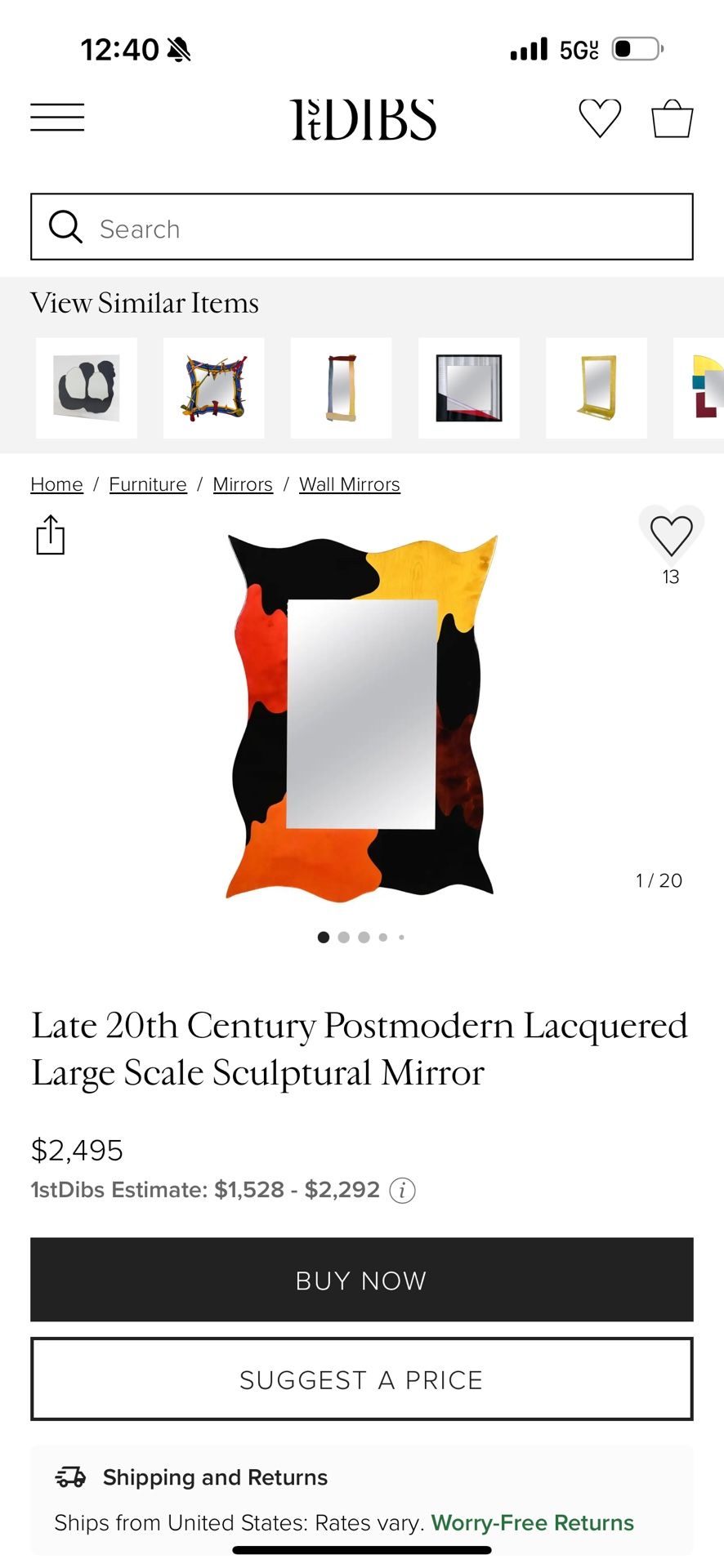Open the black abstract similar mirror

(x=87, y=388)
